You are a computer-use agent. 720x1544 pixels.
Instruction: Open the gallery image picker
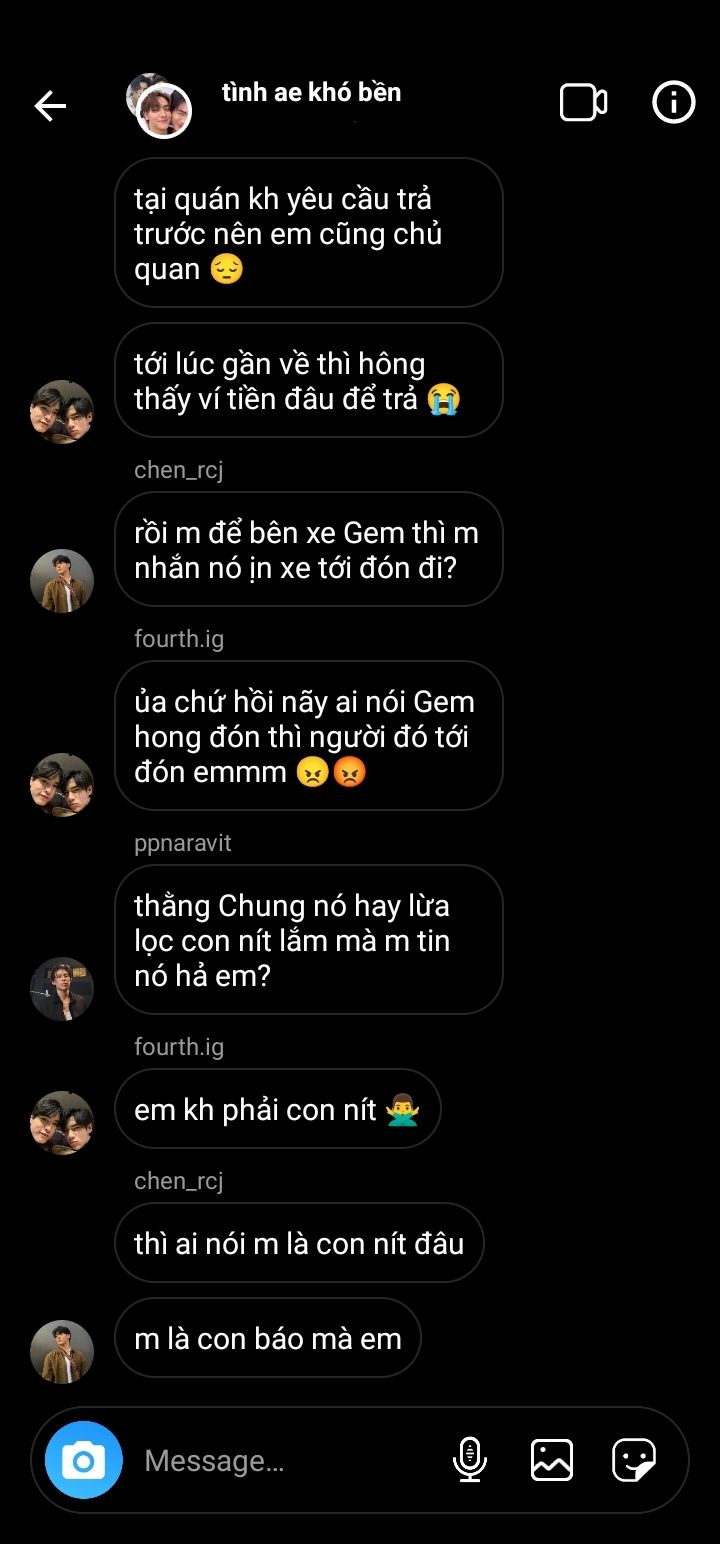click(x=551, y=1460)
